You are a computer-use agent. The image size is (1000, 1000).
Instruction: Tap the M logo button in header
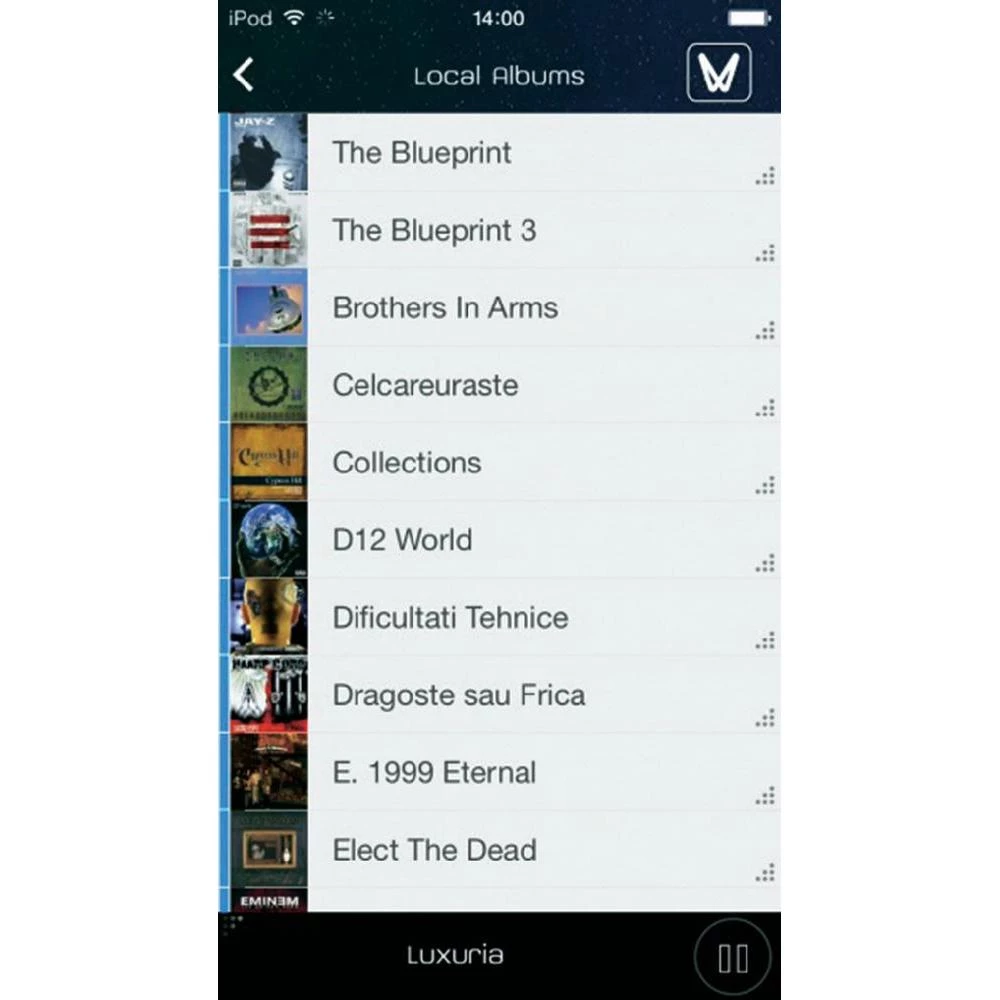719,73
